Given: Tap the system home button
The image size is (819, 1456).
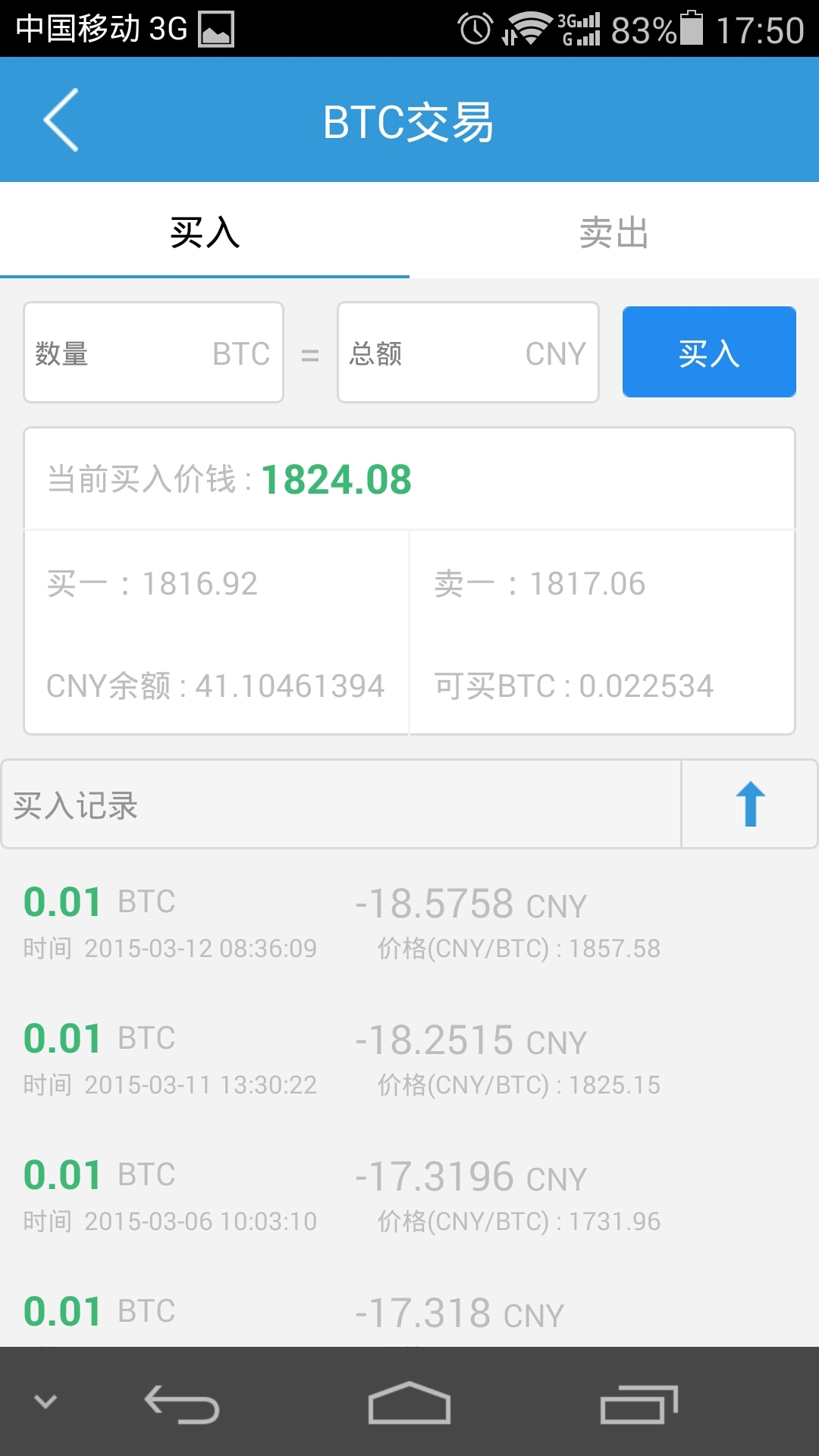Looking at the screenshot, I should pos(409,1403).
